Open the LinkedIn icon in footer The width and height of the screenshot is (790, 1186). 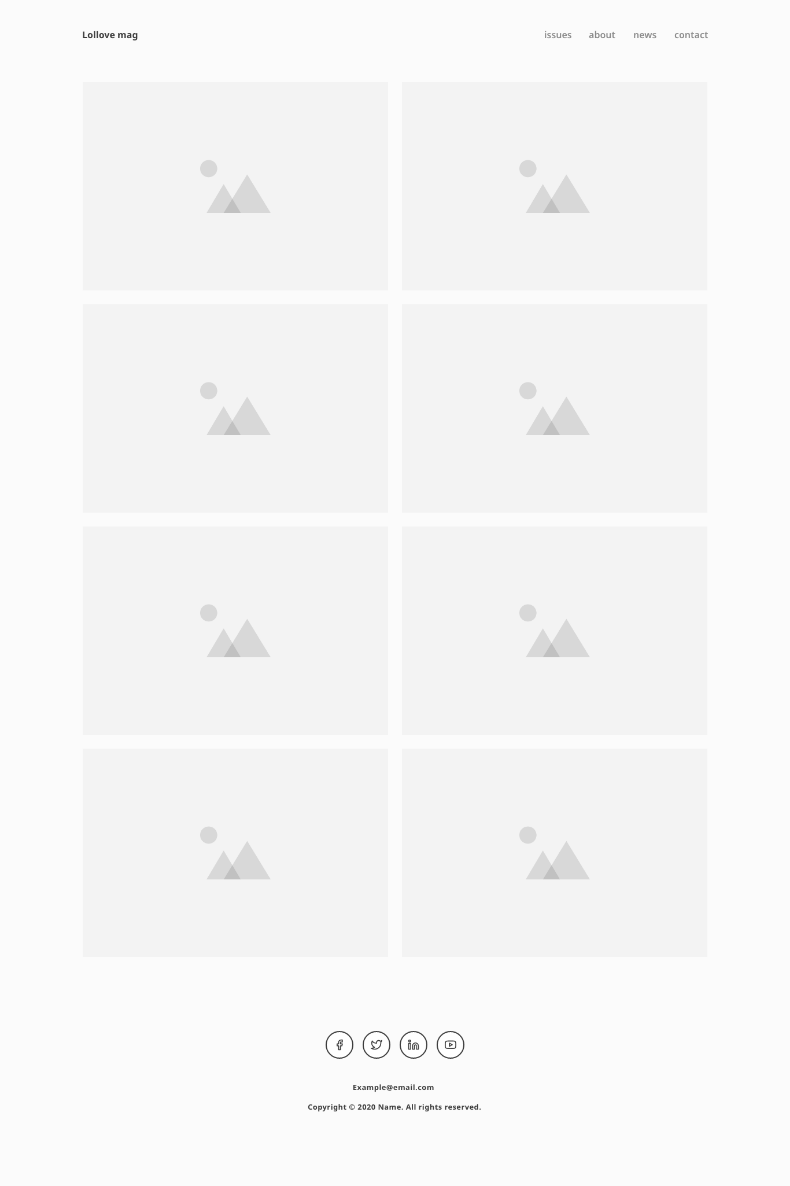[x=413, y=1045]
